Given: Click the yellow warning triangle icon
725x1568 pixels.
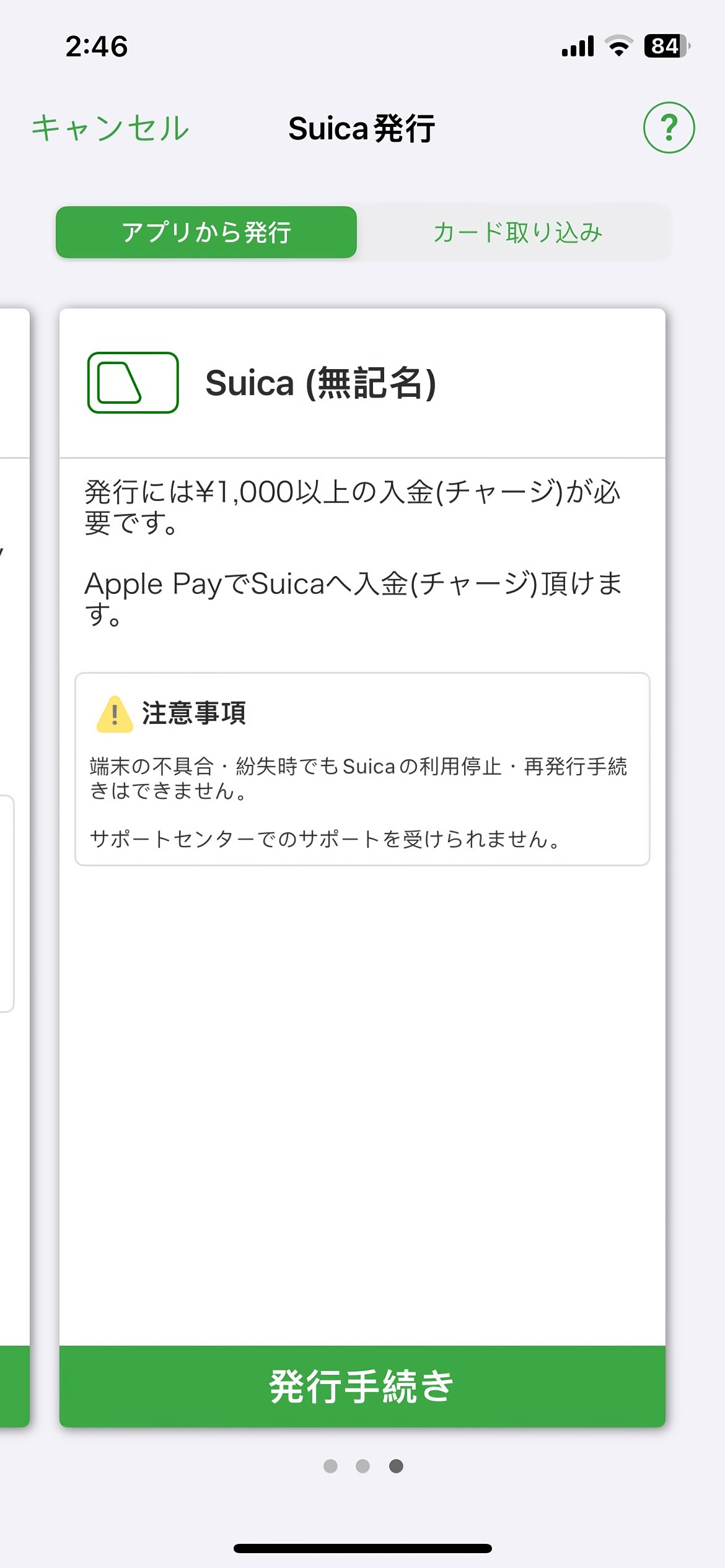Looking at the screenshot, I should pyautogui.click(x=113, y=715).
